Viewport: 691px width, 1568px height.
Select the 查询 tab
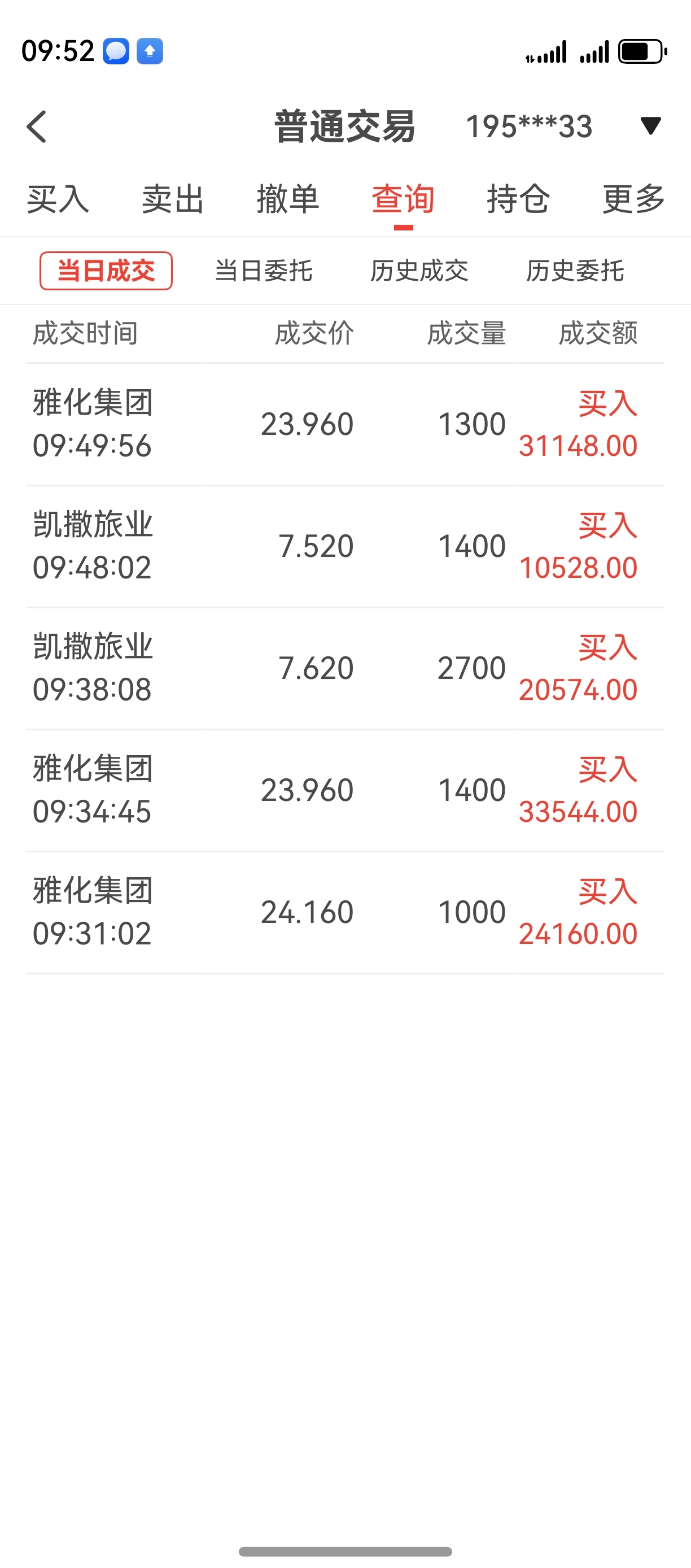(403, 199)
